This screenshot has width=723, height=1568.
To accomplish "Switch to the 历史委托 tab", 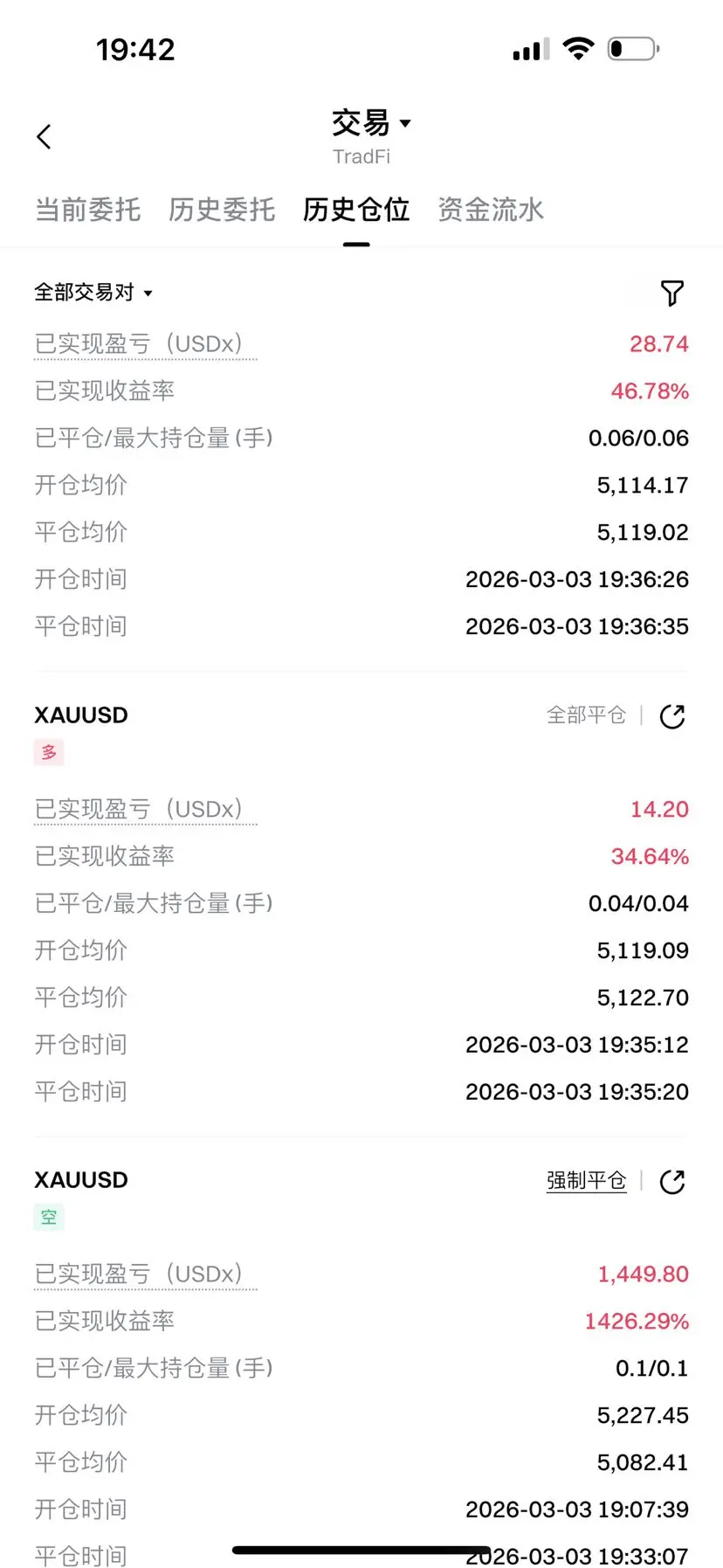I will click(222, 210).
